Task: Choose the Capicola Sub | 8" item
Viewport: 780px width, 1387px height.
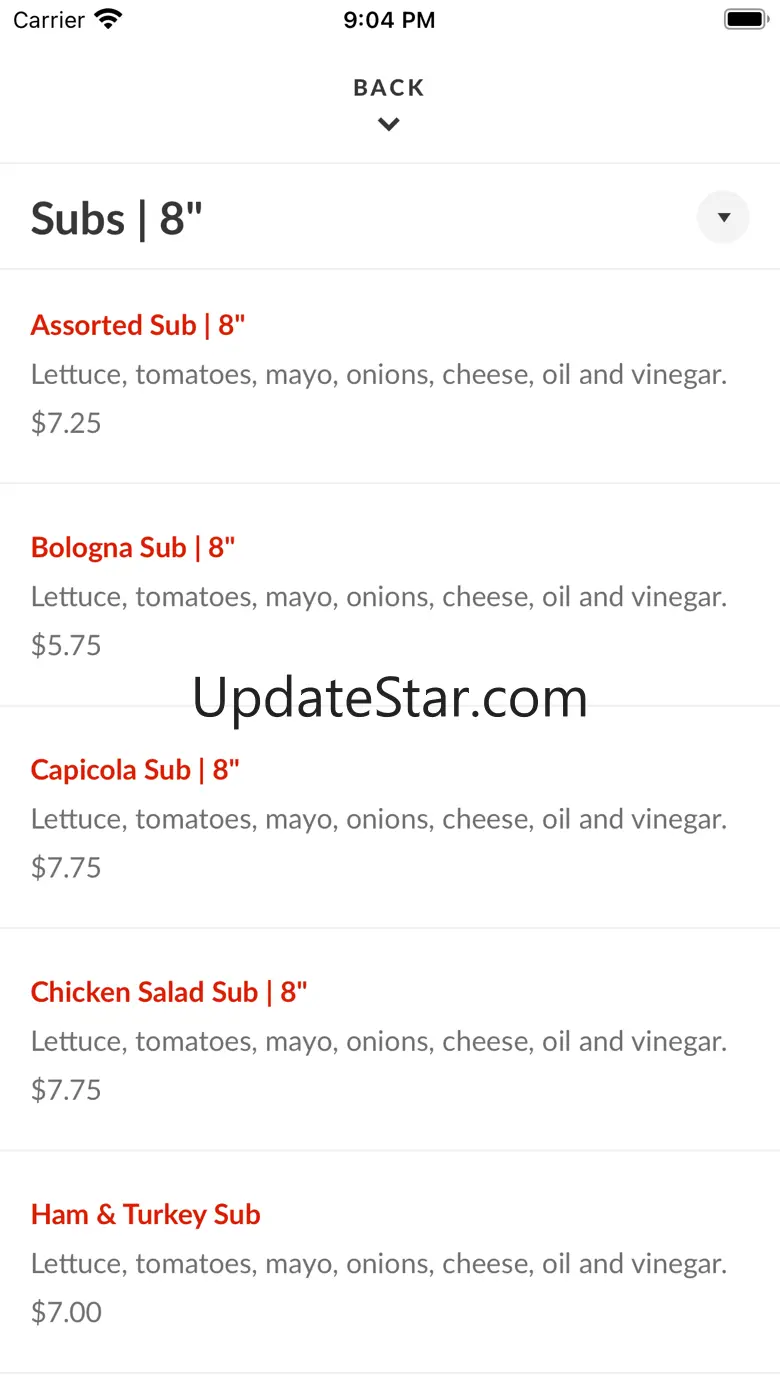Action: click(136, 770)
